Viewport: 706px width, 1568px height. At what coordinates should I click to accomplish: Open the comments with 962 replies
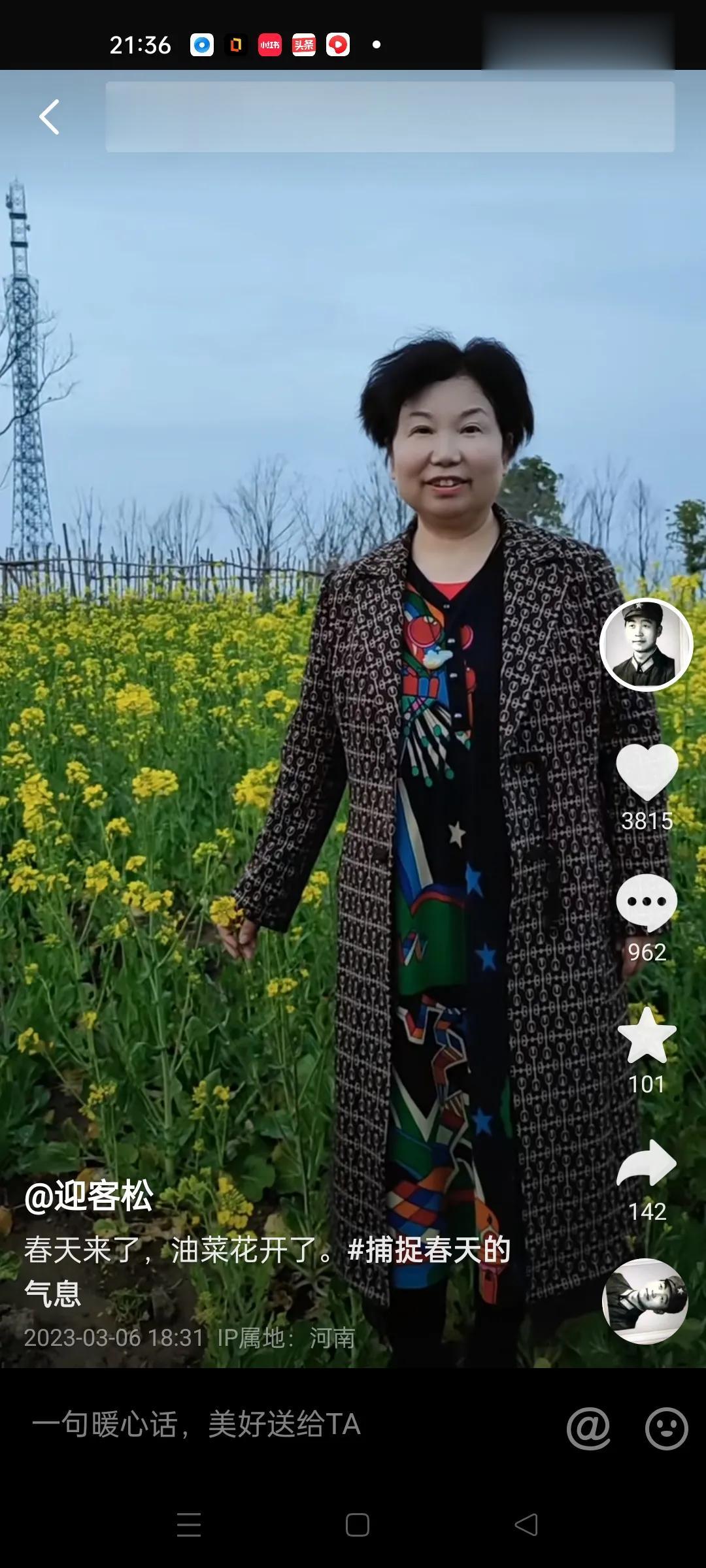click(x=647, y=903)
